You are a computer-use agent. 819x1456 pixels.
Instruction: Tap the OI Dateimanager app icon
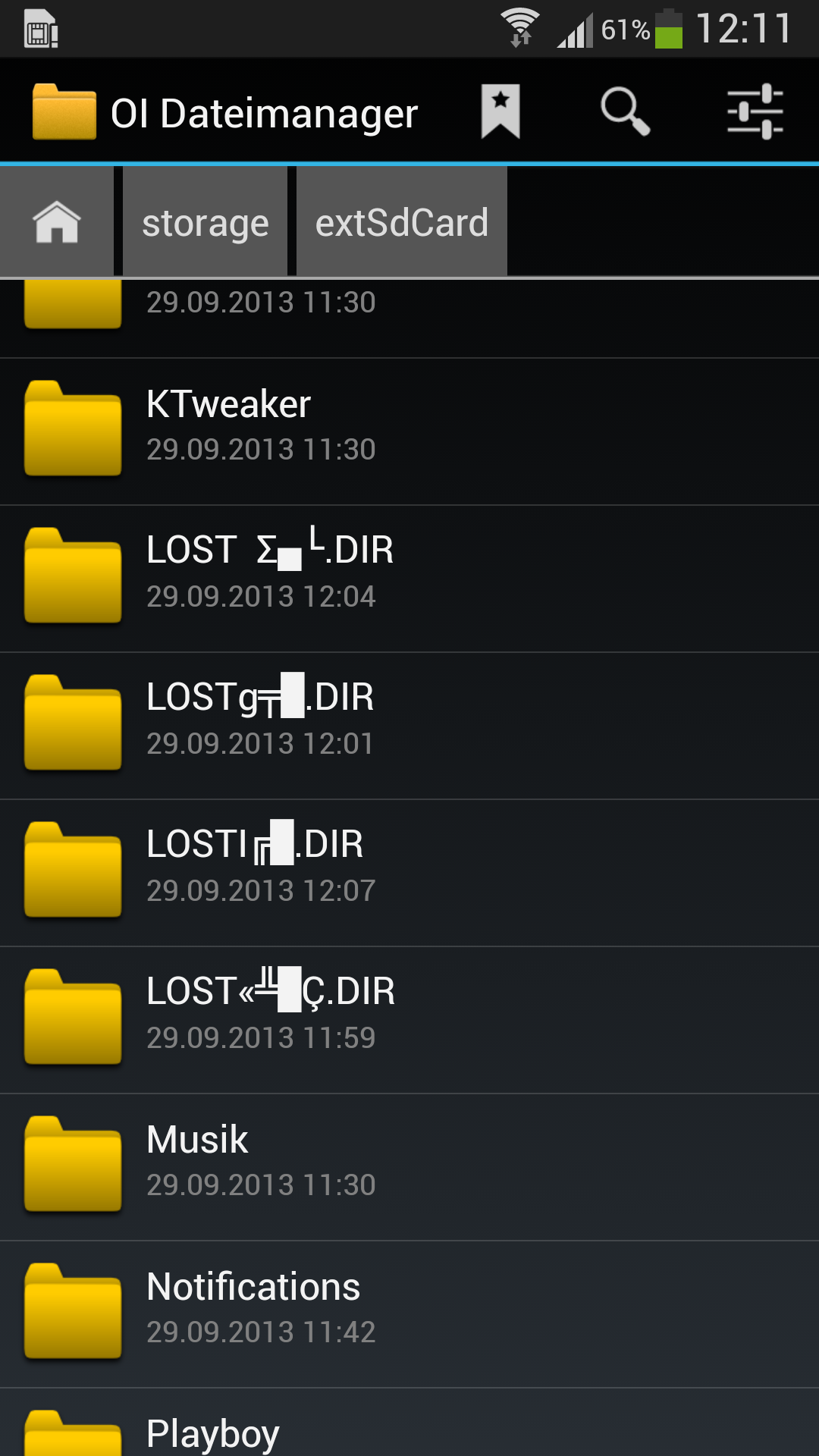[x=64, y=111]
